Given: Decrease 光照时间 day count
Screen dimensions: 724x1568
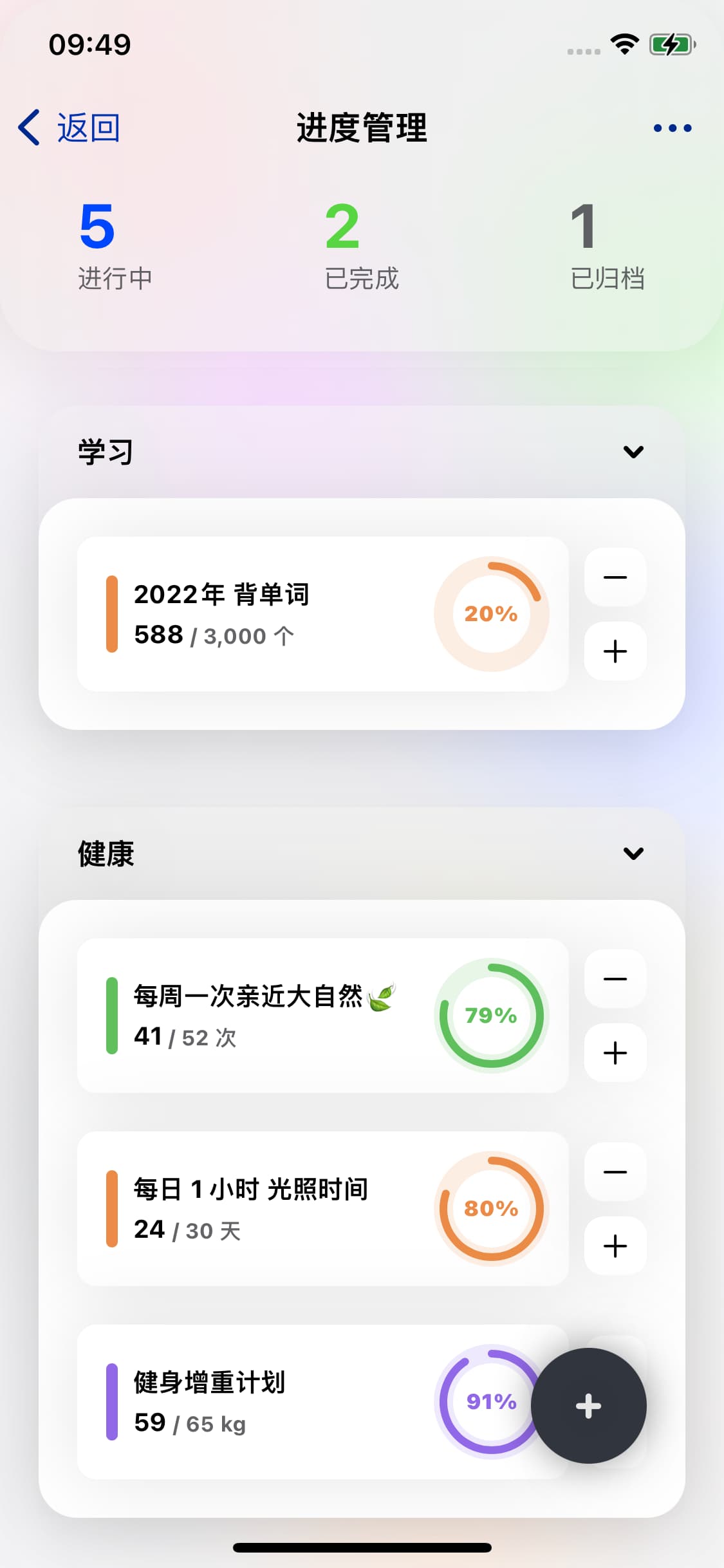Looking at the screenshot, I should [x=615, y=1172].
